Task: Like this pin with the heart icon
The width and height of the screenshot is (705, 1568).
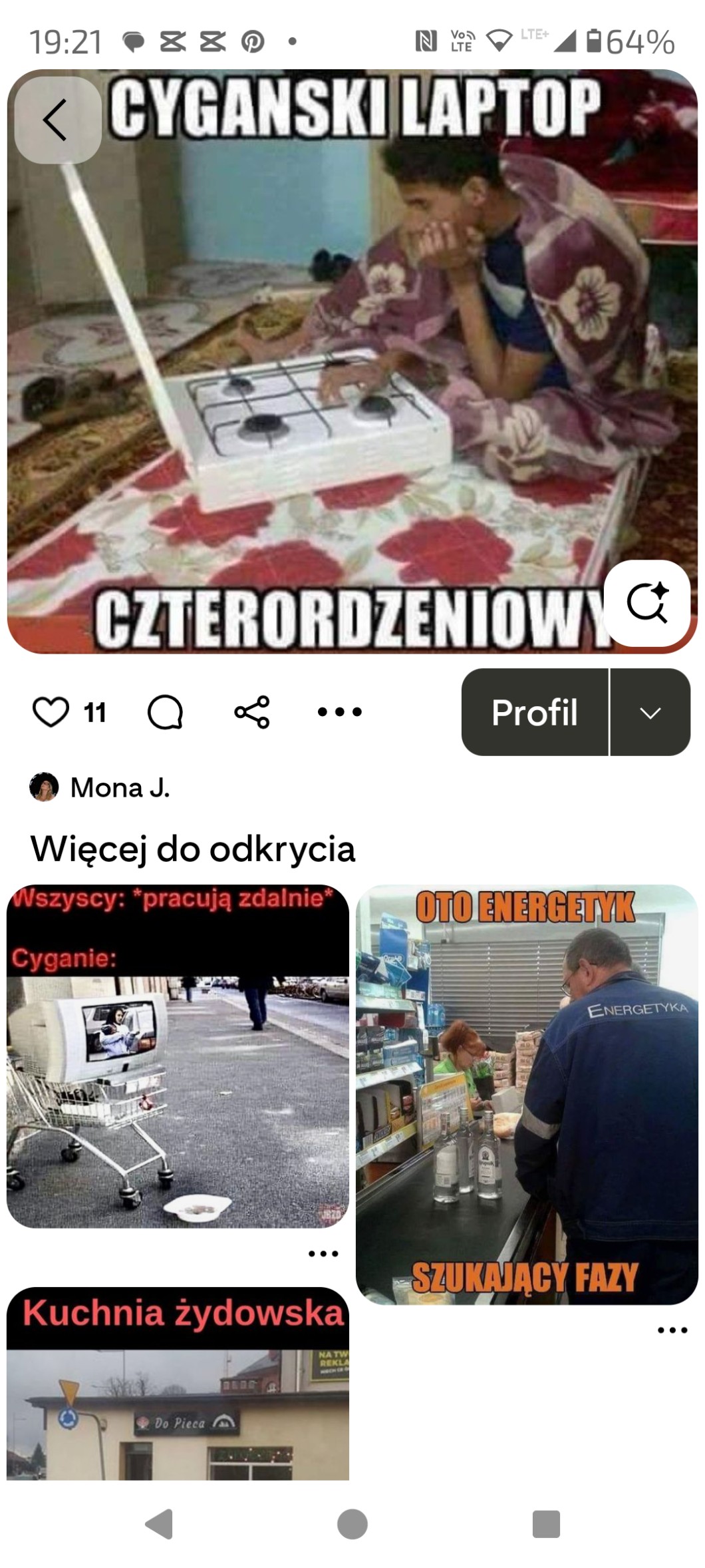Action: coord(51,712)
